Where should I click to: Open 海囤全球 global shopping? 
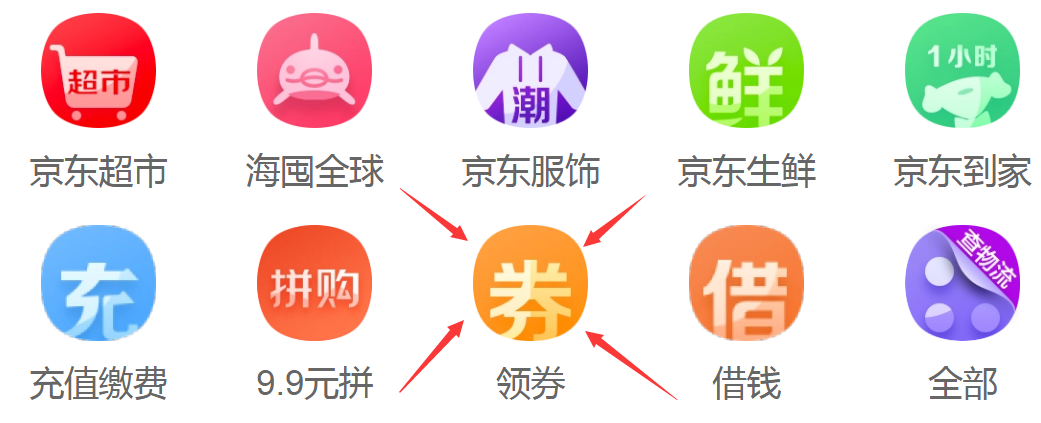314,71
